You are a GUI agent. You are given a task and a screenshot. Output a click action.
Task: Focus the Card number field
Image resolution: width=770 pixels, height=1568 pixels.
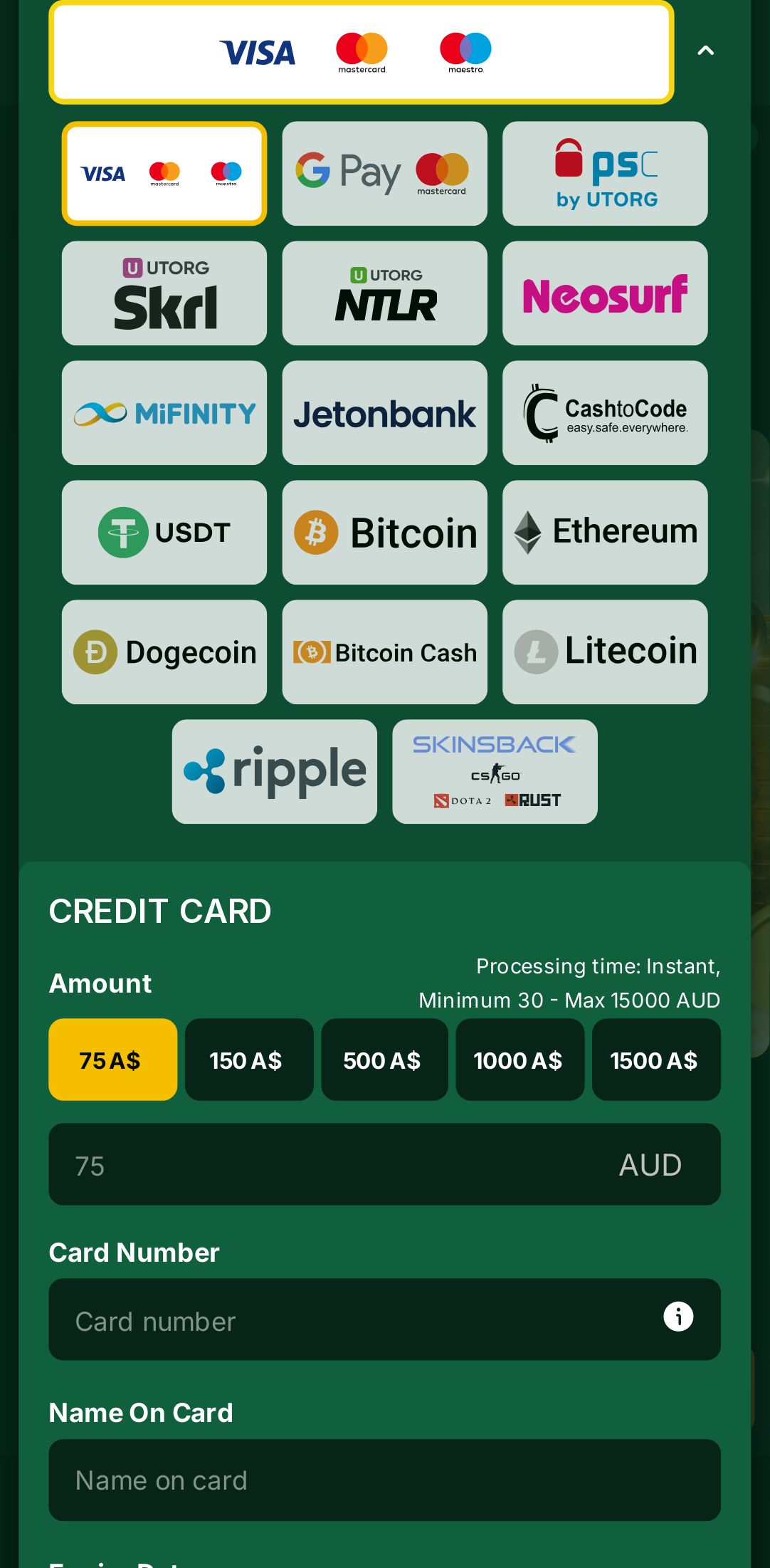342,1319
